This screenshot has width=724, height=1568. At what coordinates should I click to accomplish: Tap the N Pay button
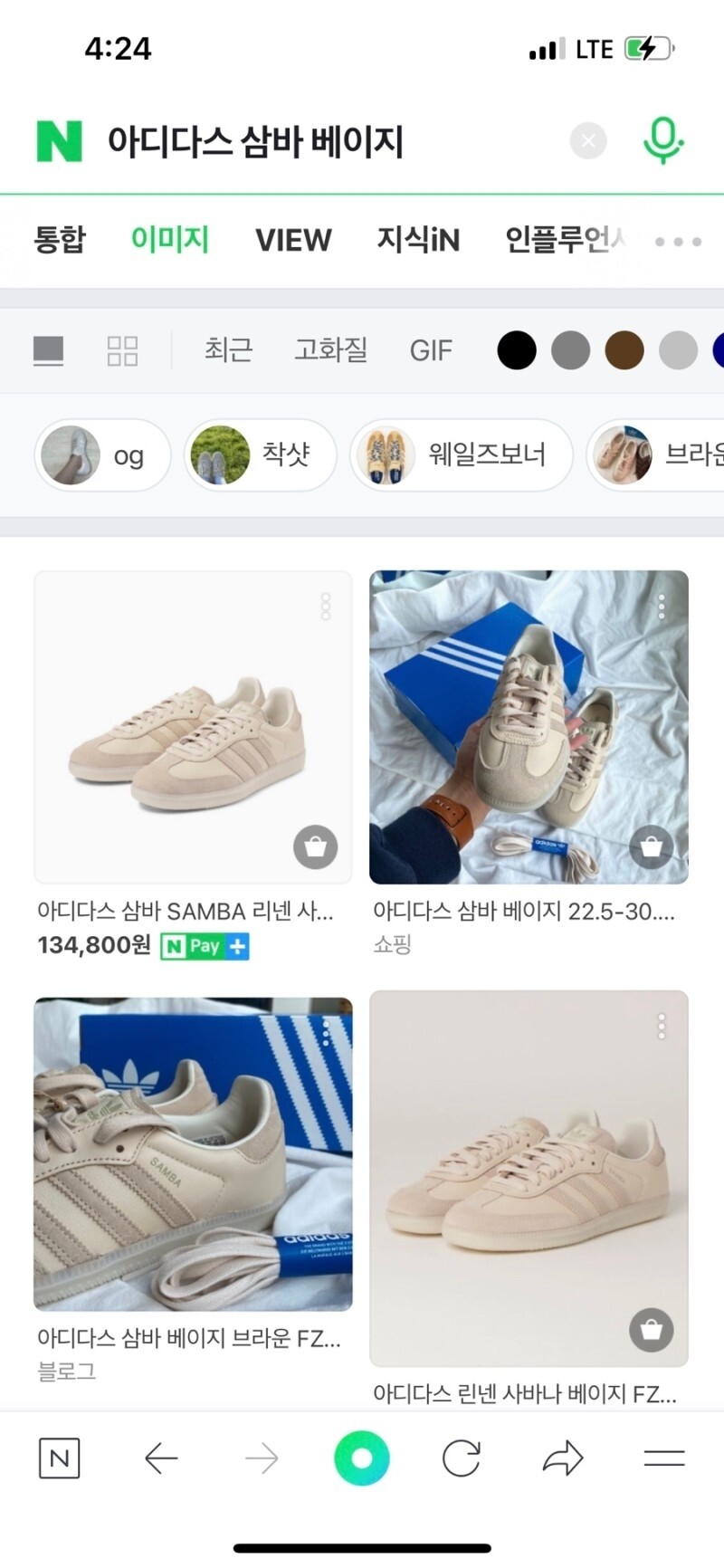coord(204,946)
